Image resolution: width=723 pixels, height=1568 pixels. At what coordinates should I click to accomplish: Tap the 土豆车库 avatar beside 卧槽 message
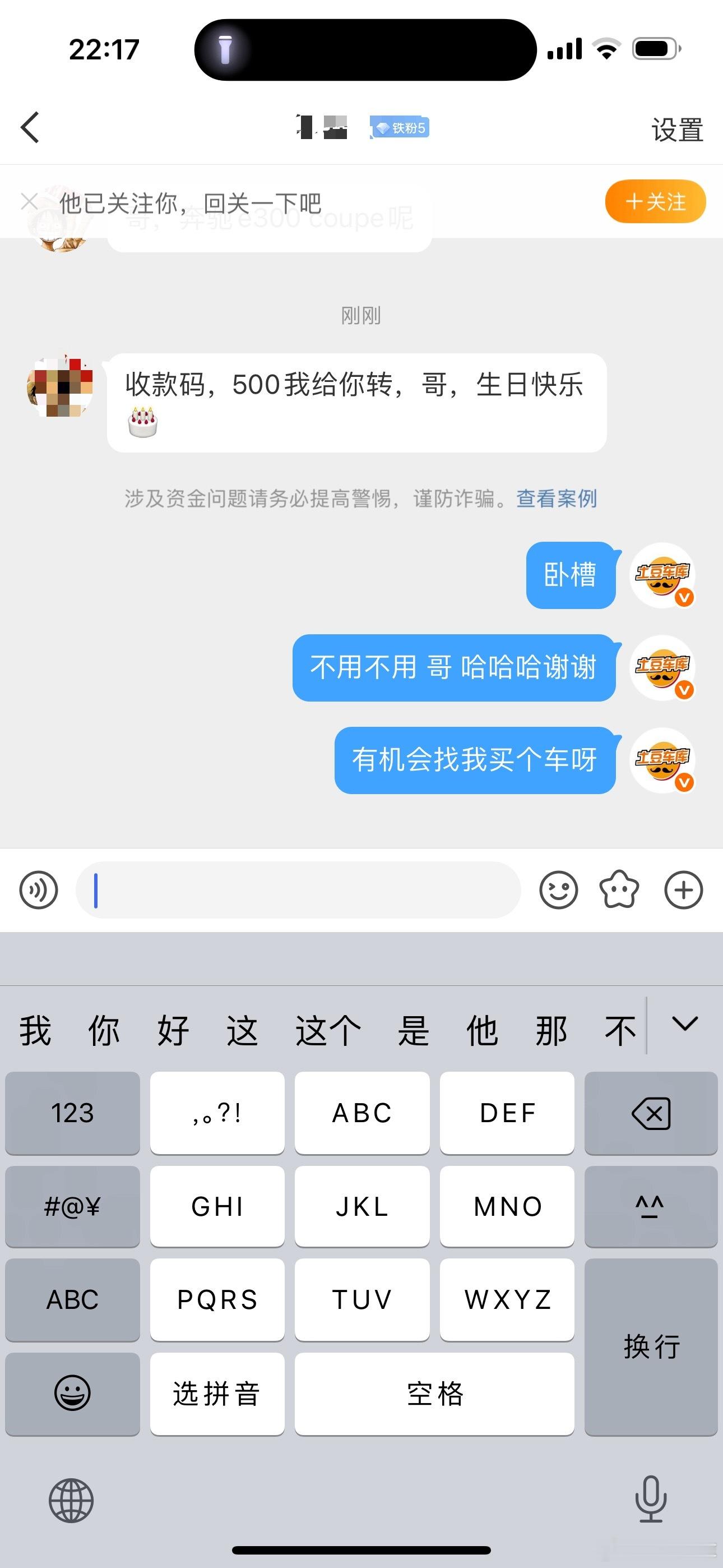click(x=662, y=577)
